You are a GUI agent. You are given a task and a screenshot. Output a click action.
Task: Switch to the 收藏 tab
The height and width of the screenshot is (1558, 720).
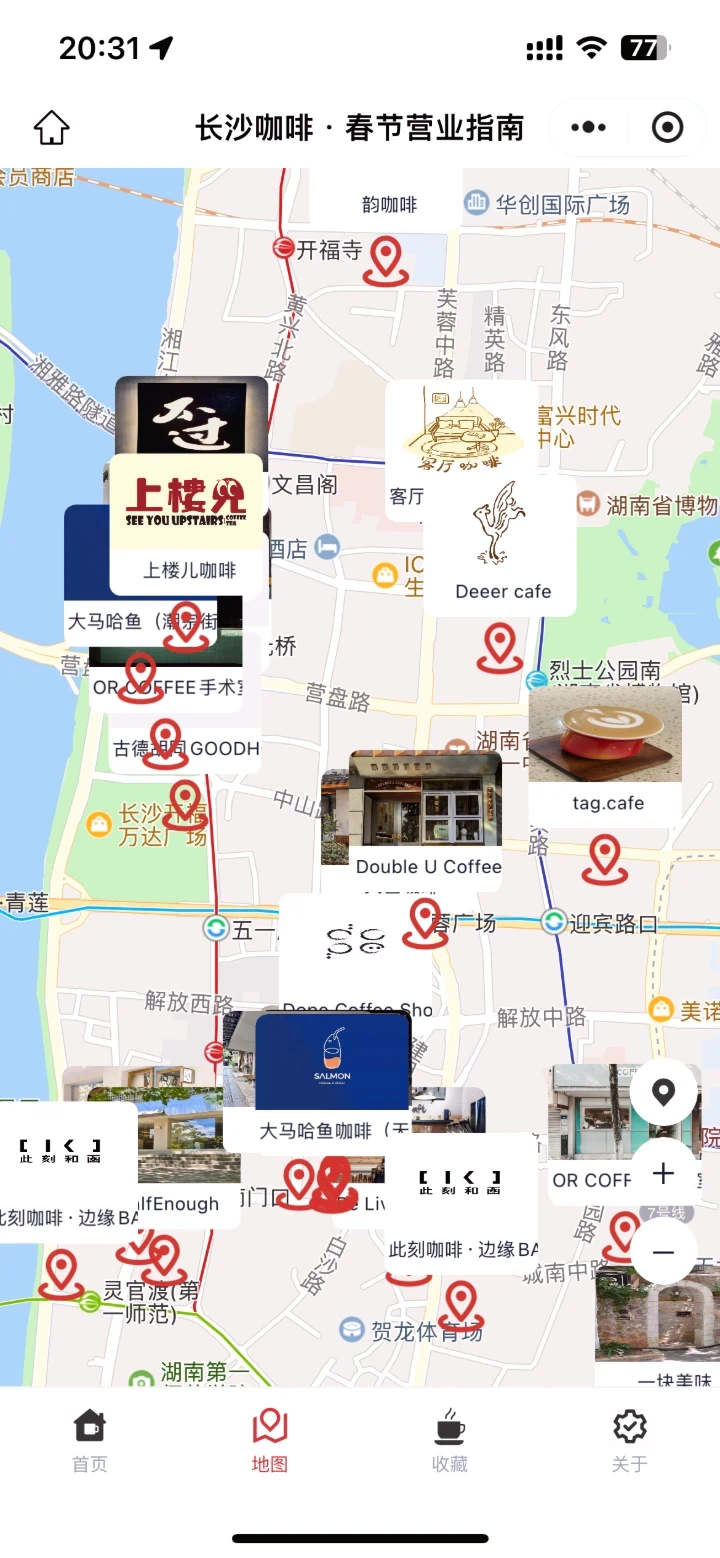[450, 1440]
